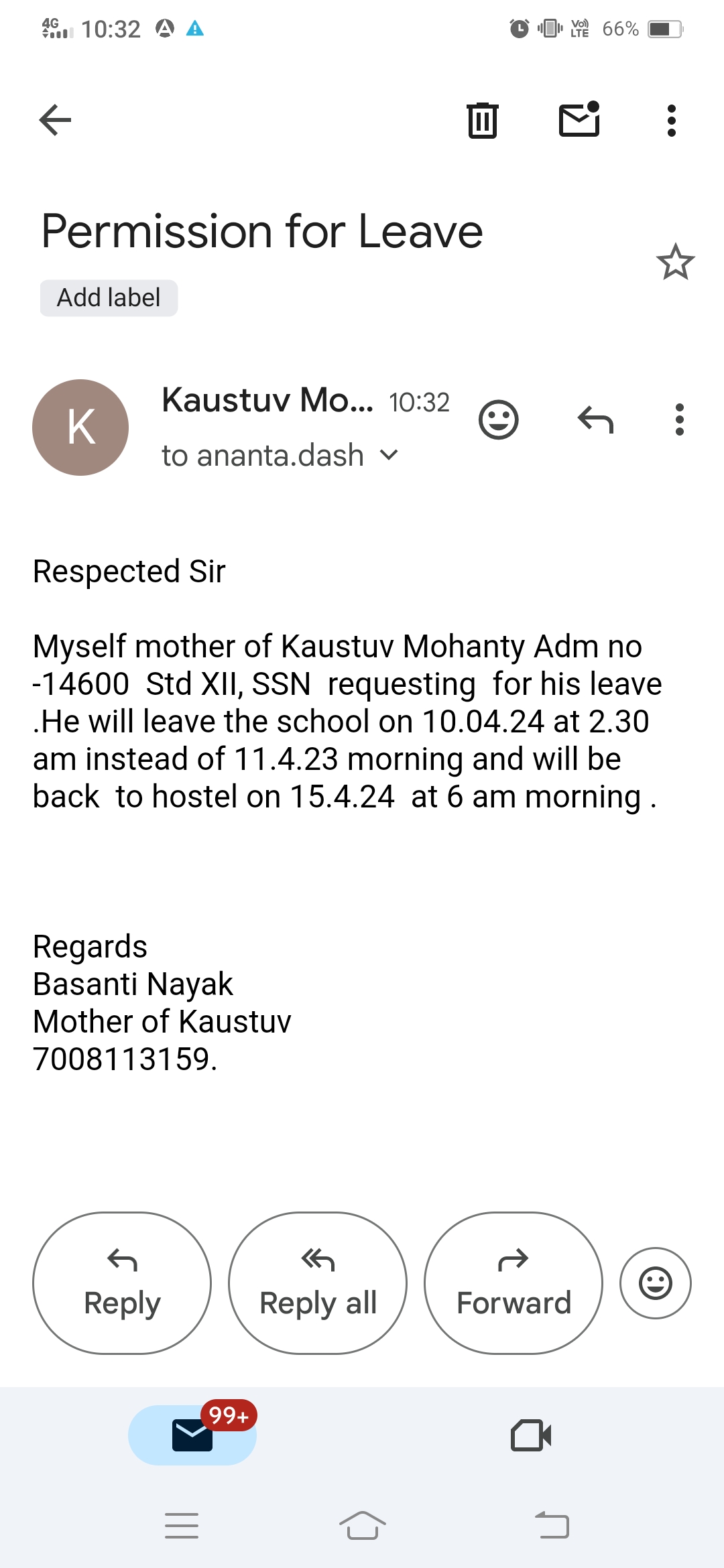Tap the Reply all button
This screenshot has height=1568, width=724.
[x=318, y=1283]
